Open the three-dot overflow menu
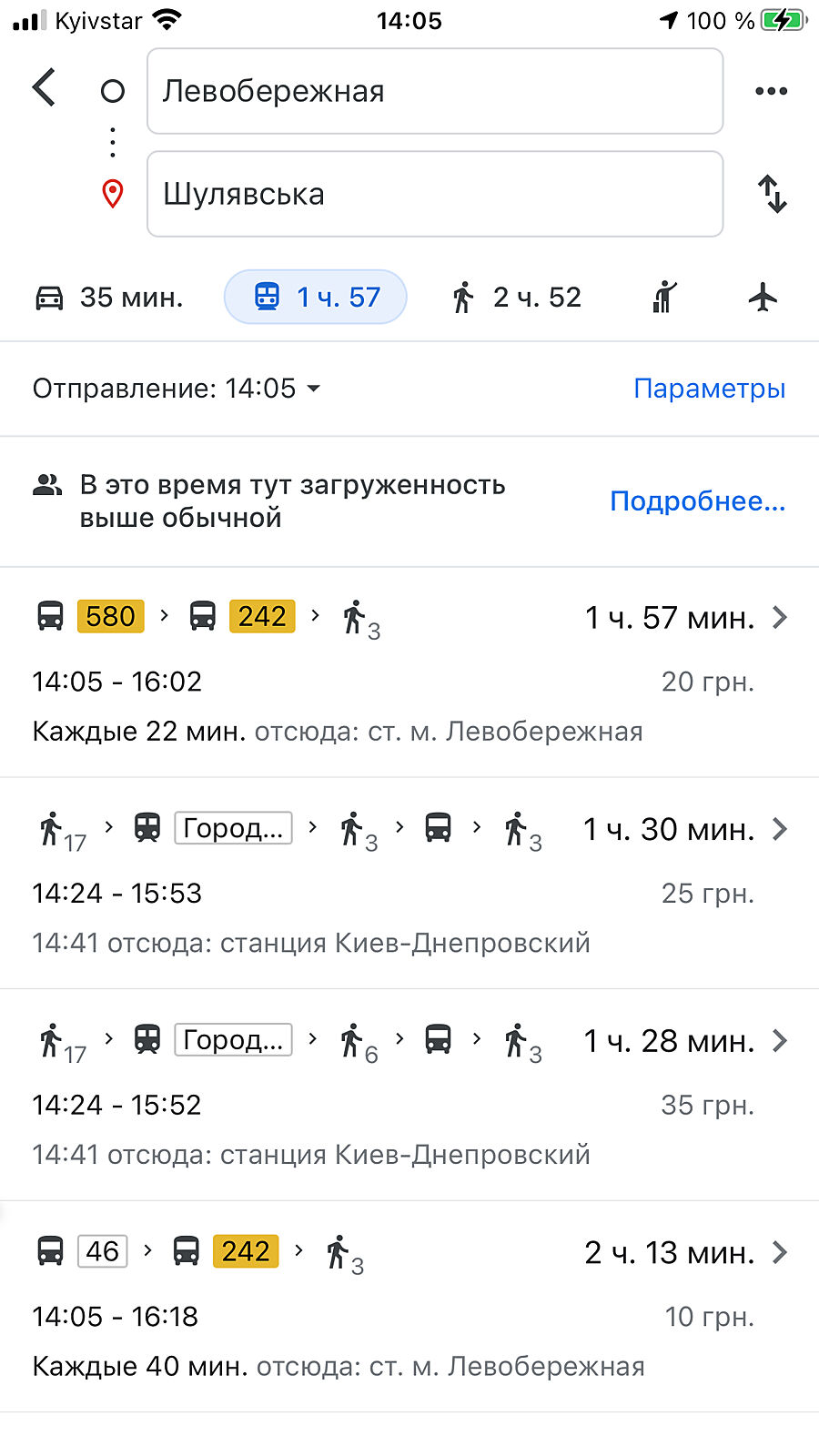Image resolution: width=819 pixels, height=1456 pixels. pos(771,91)
